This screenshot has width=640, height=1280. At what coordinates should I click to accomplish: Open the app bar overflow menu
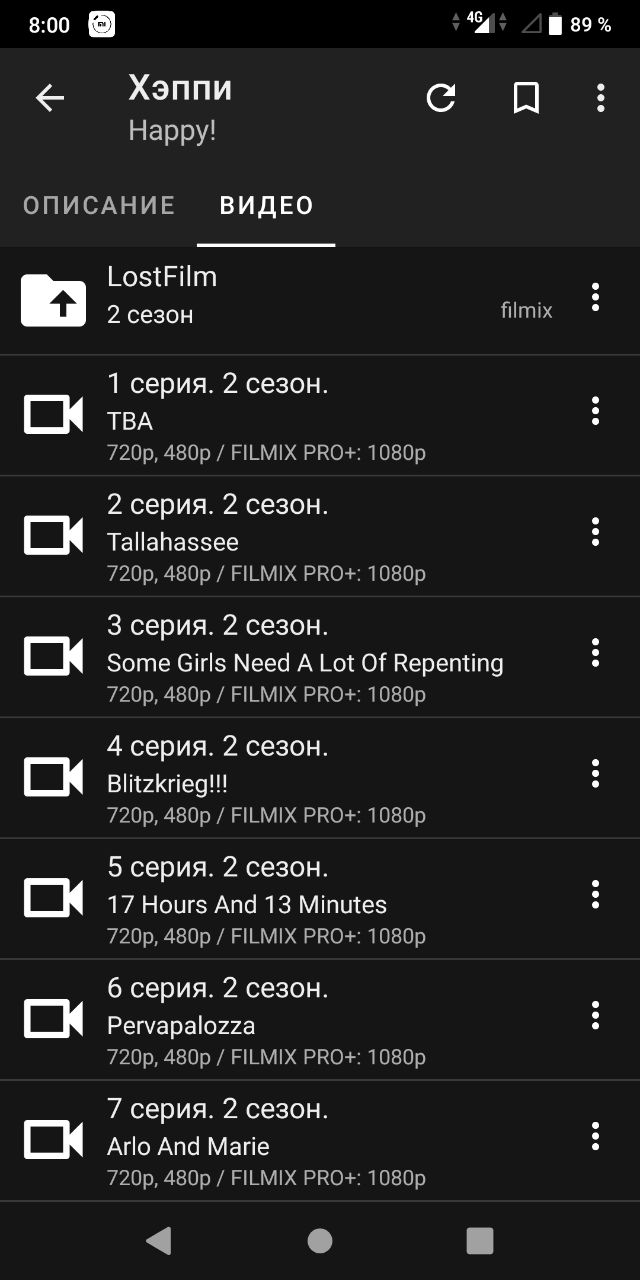(x=600, y=97)
